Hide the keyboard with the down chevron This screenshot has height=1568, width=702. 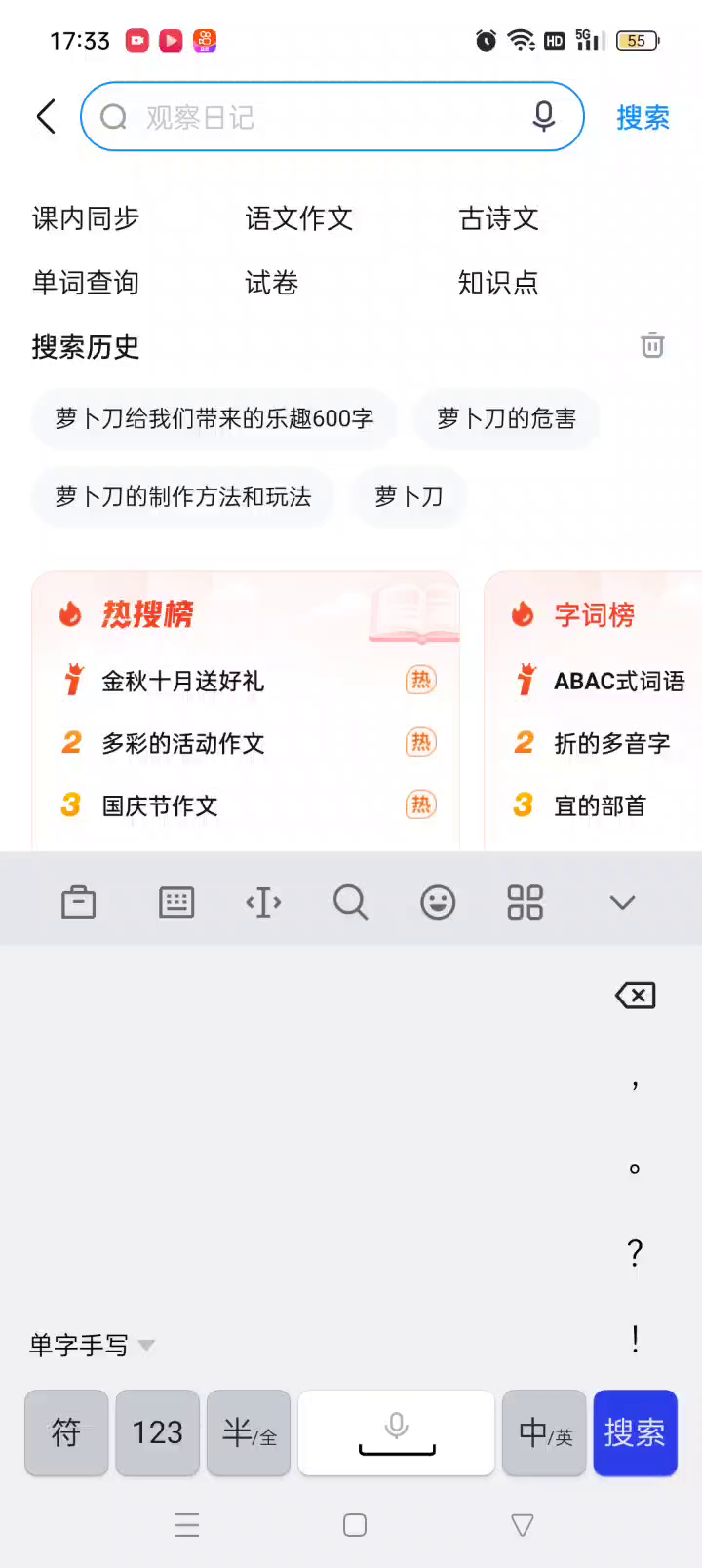[x=622, y=902]
